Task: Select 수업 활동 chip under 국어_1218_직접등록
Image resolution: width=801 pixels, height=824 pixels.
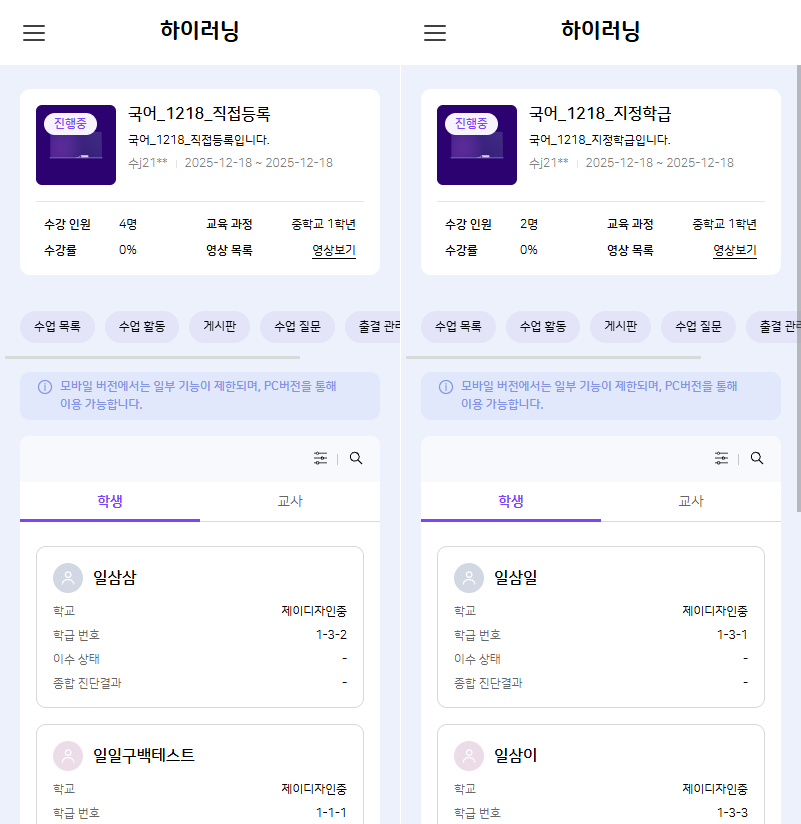Action: coord(142,327)
